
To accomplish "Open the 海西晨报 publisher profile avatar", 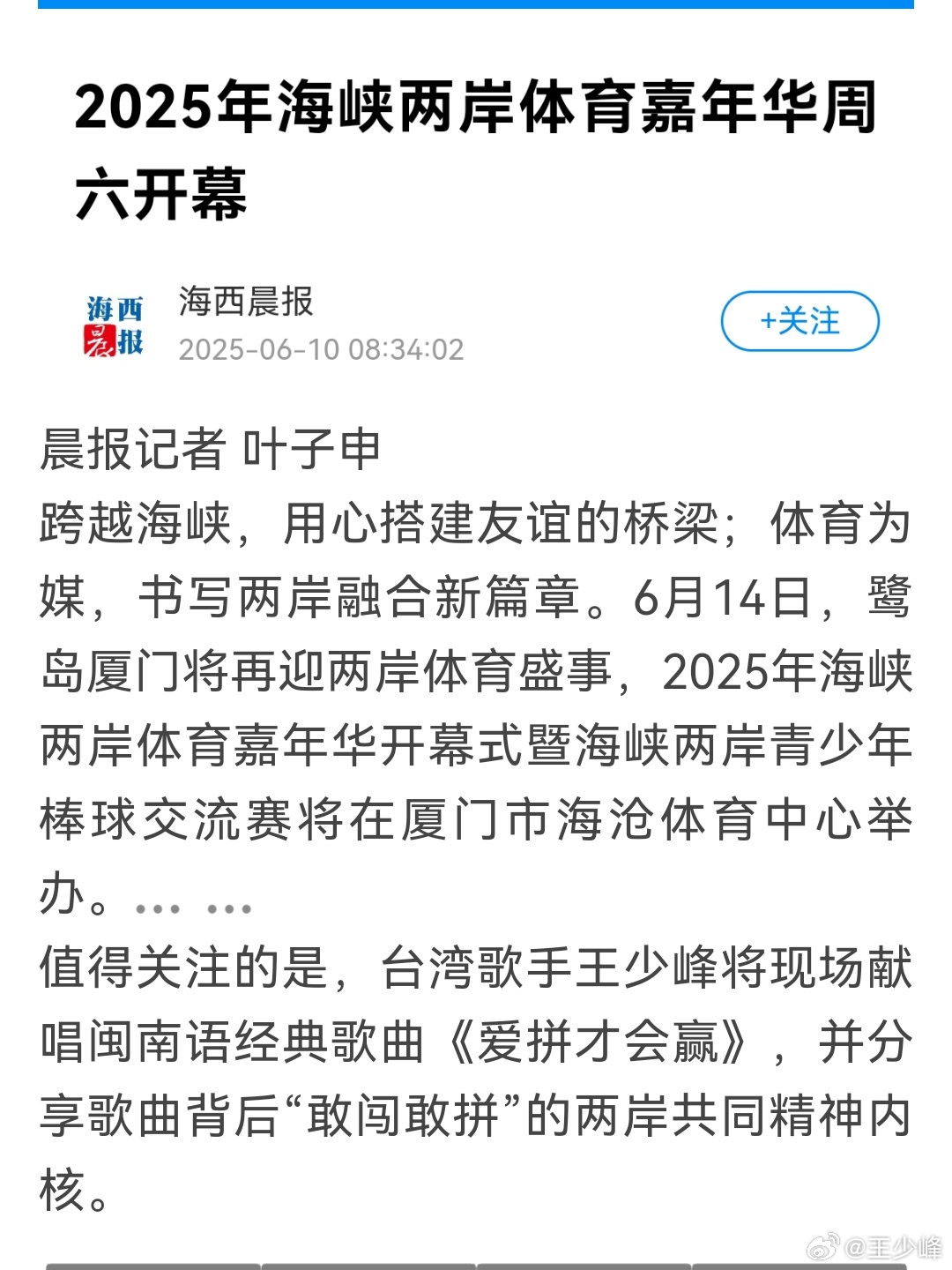I will pyautogui.click(x=115, y=325).
